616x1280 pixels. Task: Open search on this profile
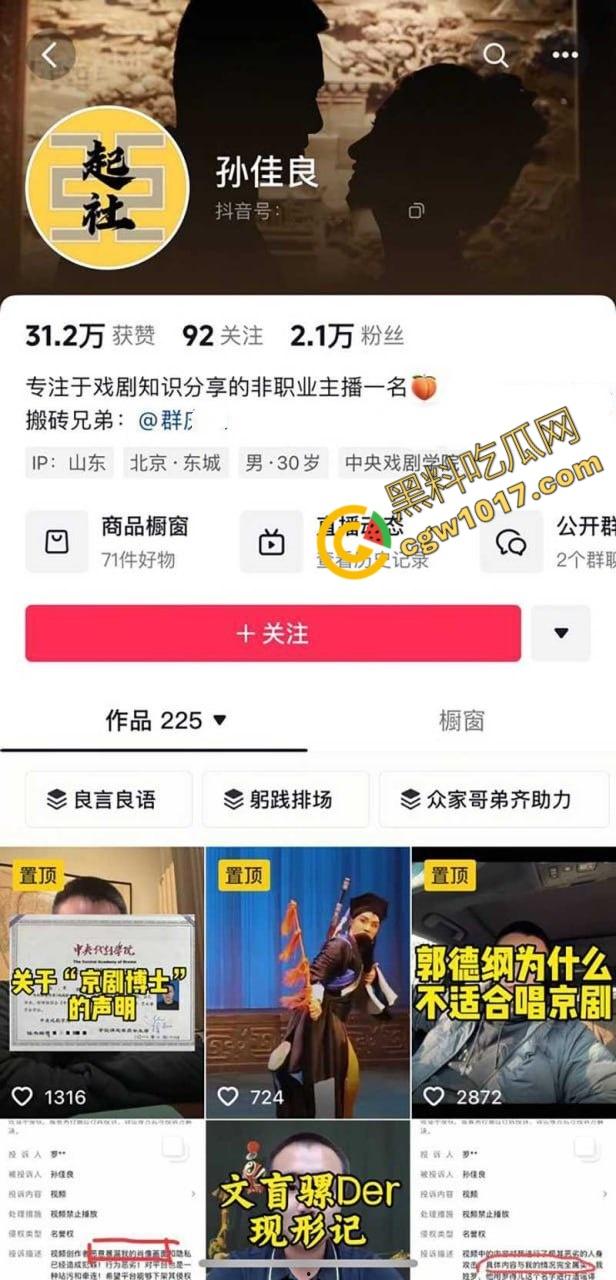click(x=496, y=55)
